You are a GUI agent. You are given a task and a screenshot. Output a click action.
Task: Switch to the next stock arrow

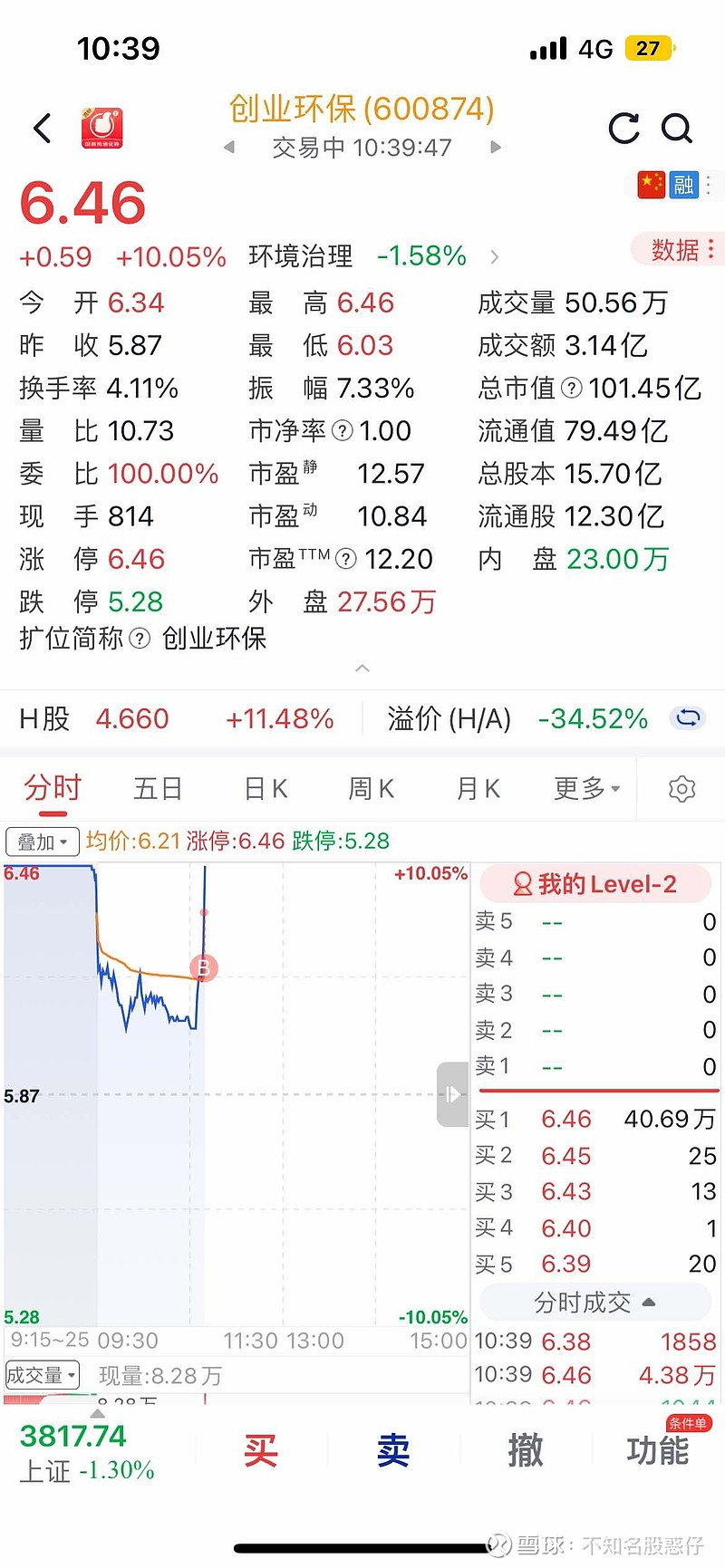click(495, 147)
